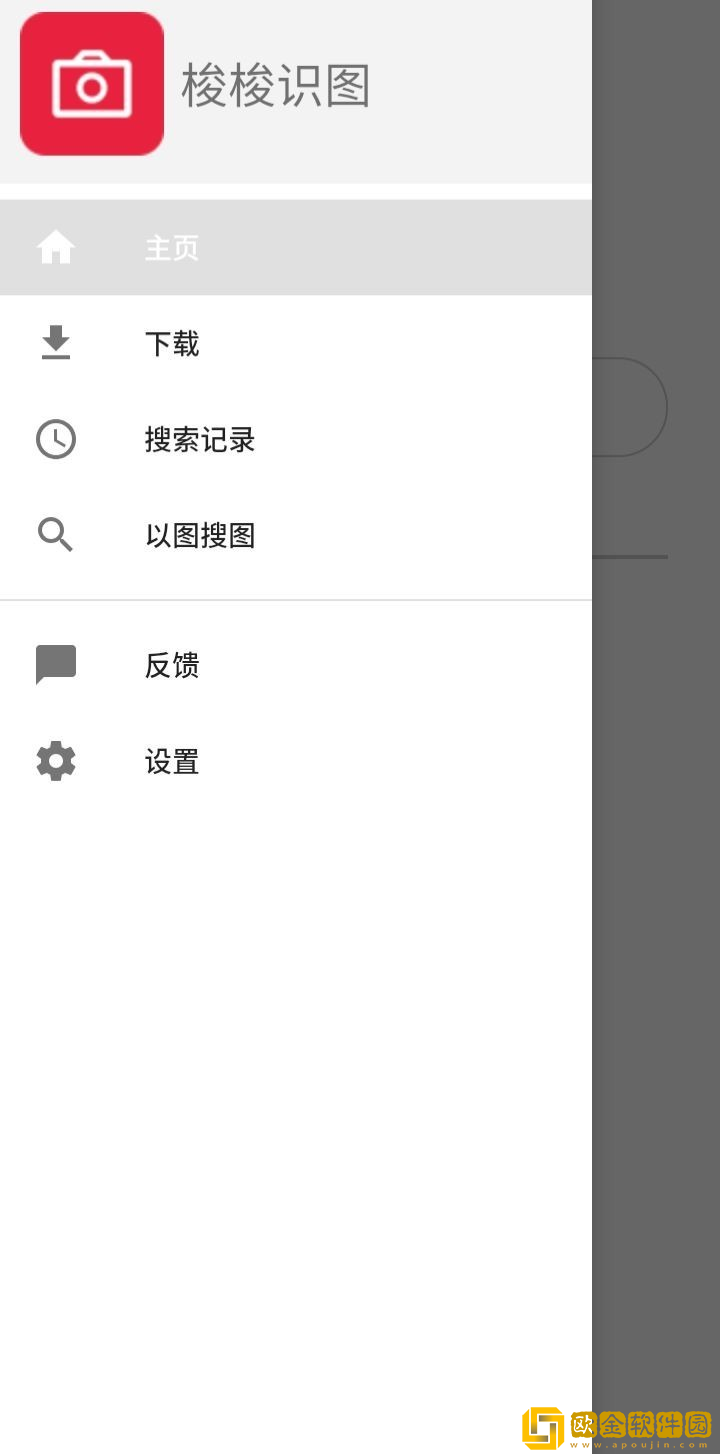Click the download arrow icon

coord(55,343)
